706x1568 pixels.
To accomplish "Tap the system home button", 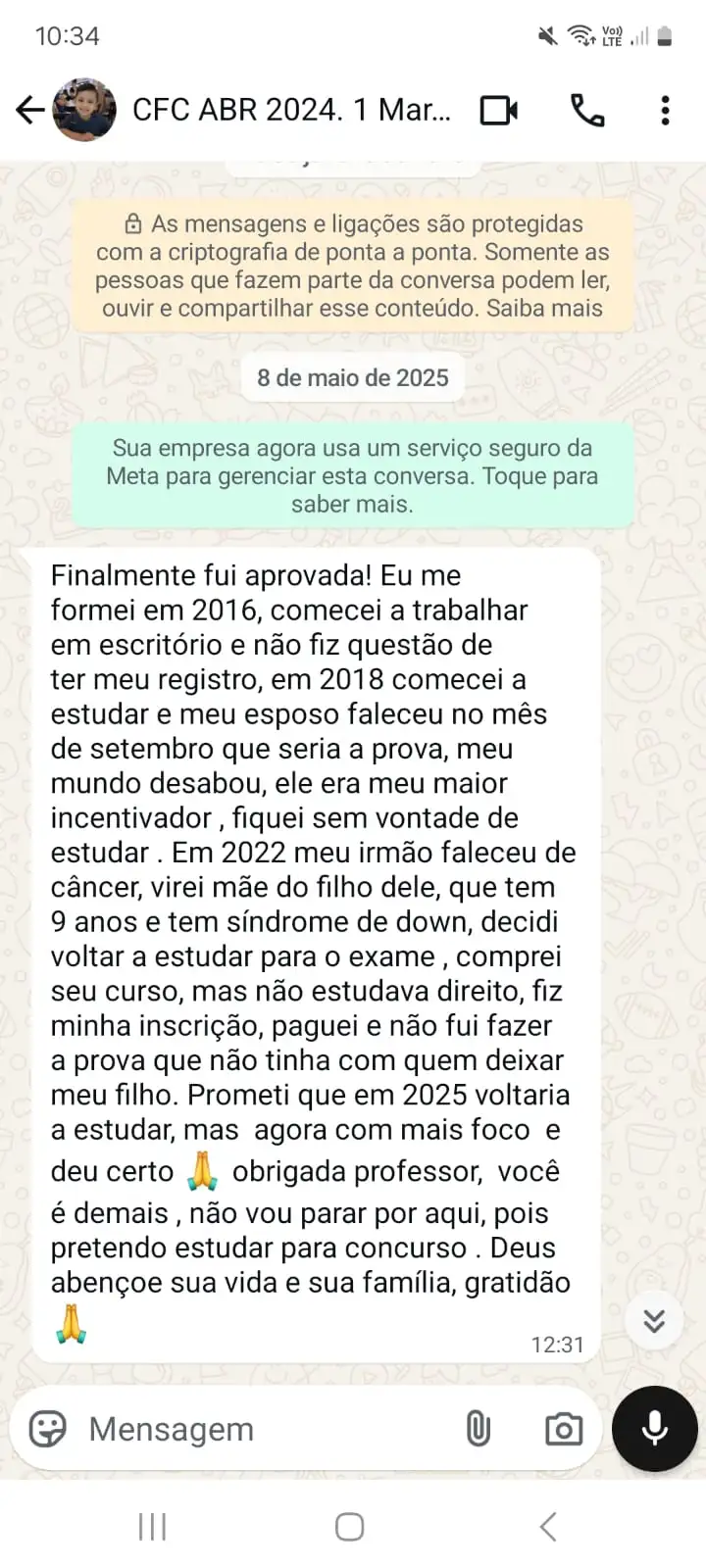I will 350,1526.
